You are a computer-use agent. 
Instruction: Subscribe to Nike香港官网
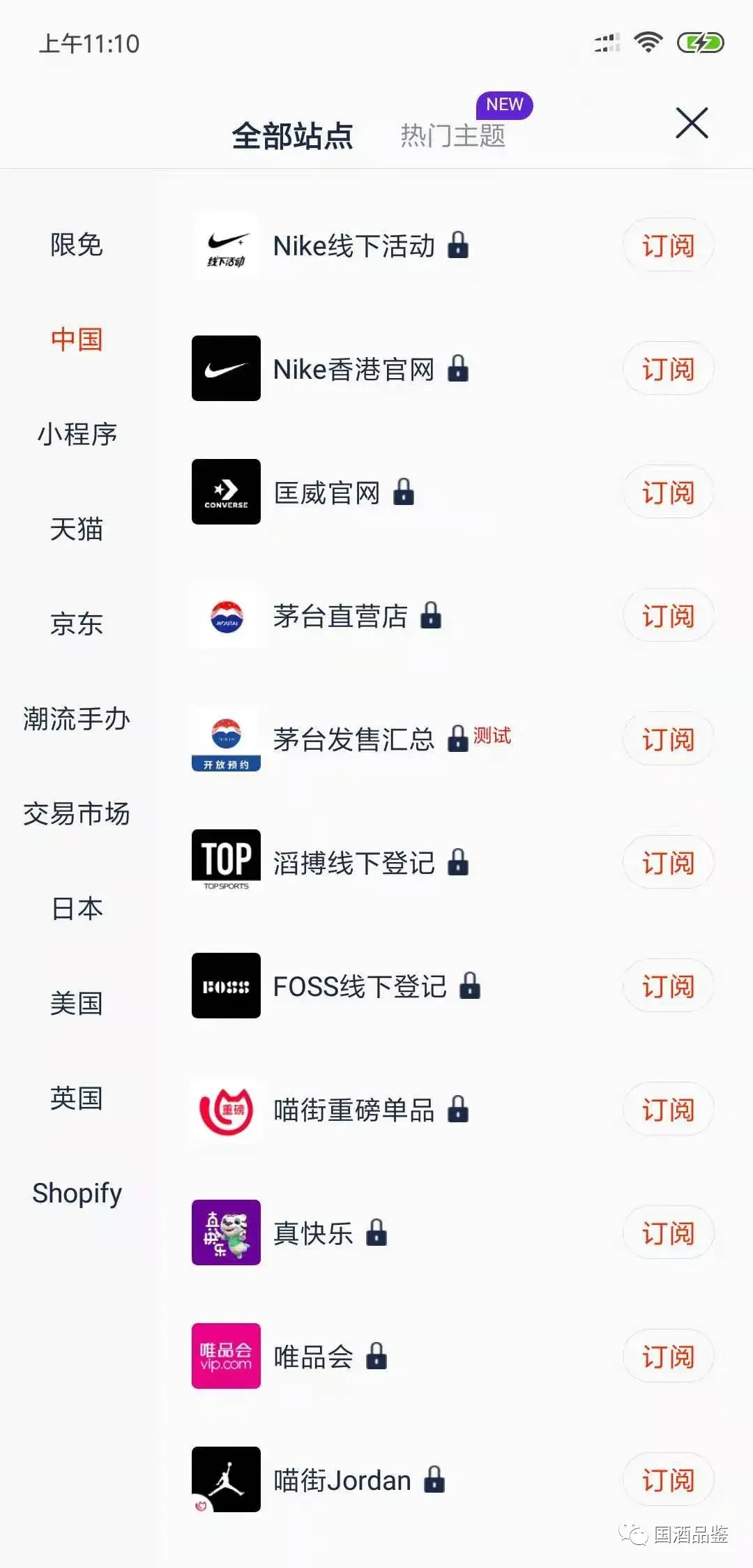point(668,369)
